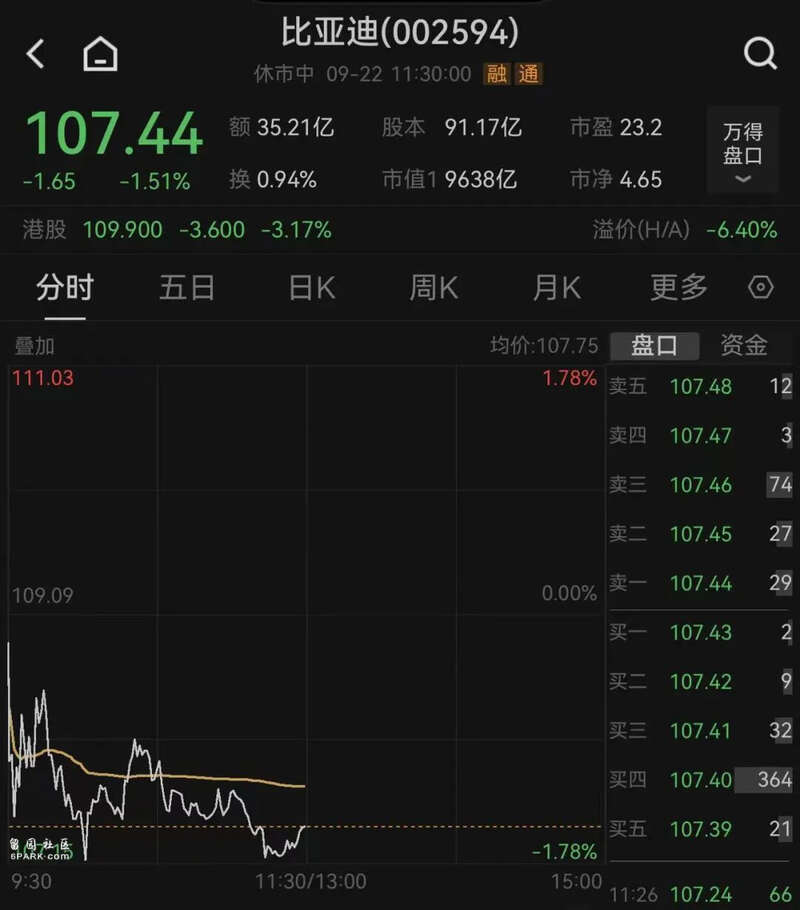Switch to the 资金 panel
The image size is (800, 910).
[x=744, y=346]
